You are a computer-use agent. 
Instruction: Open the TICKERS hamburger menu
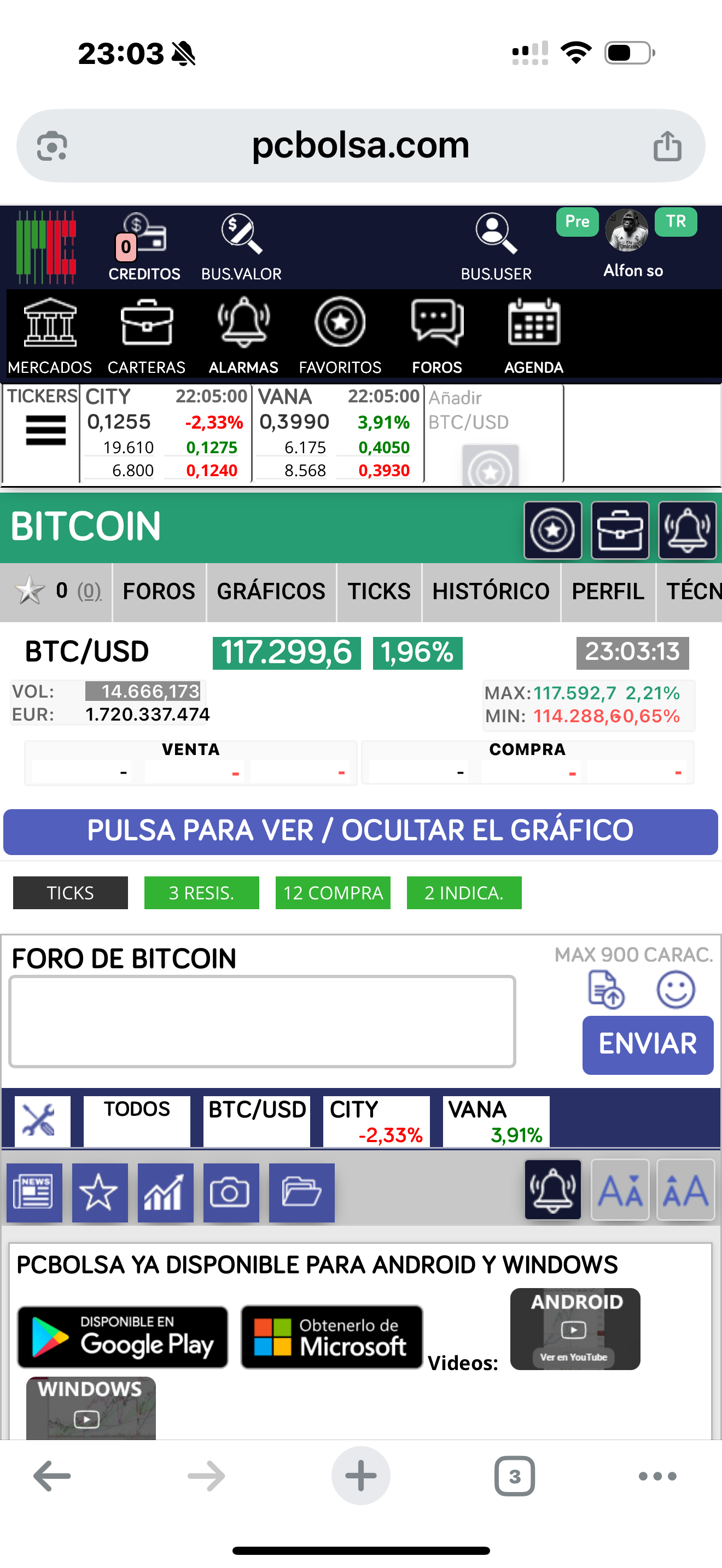point(45,430)
